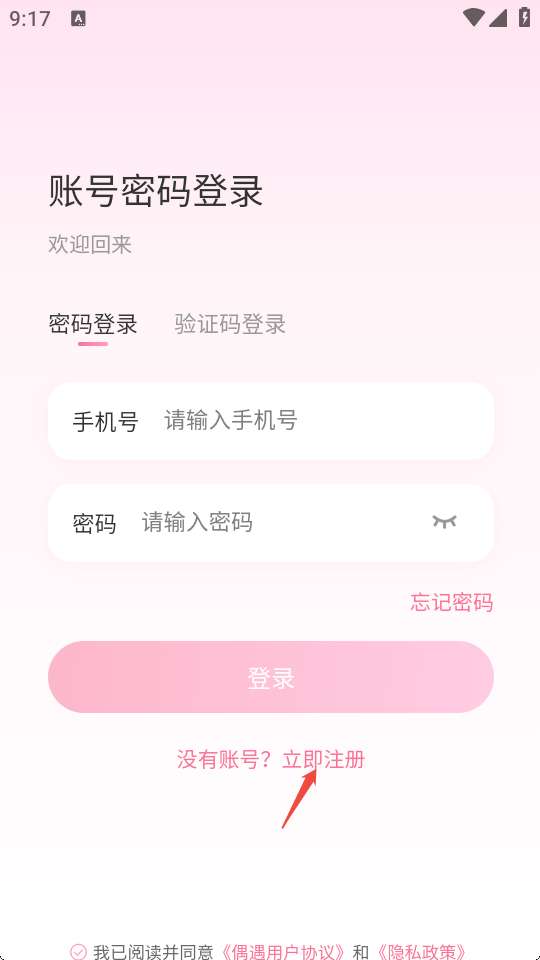
Task: Switch to the 验证码登录 tab
Action: [x=230, y=324]
